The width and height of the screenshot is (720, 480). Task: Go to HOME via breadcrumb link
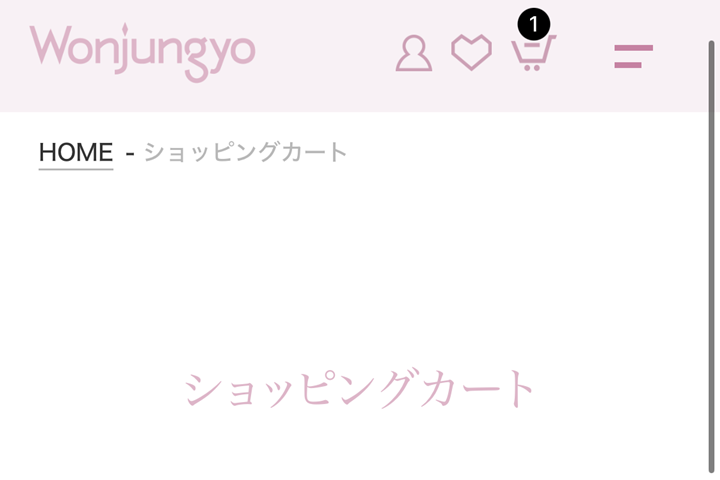point(76,153)
